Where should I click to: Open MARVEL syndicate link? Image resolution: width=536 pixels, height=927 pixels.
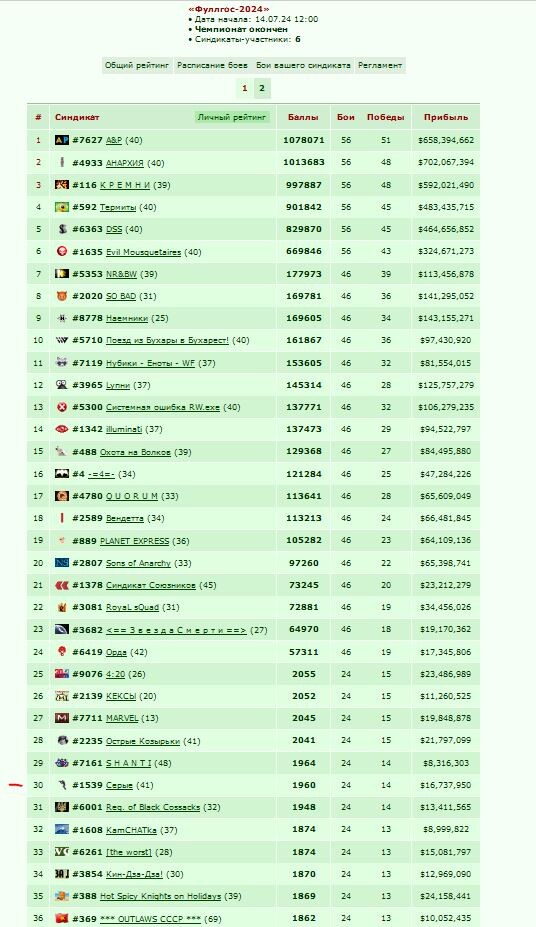pos(122,718)
